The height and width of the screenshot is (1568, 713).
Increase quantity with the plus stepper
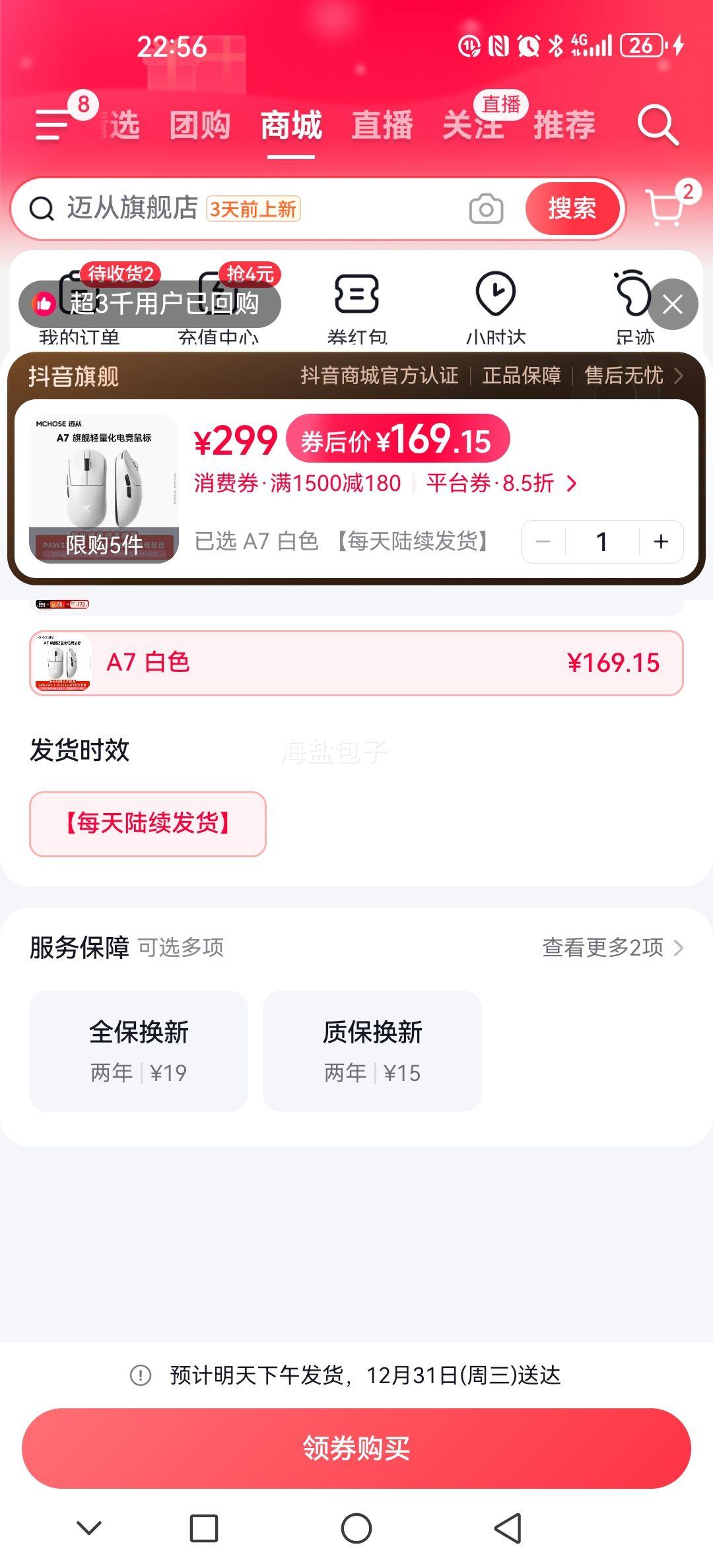tap(661, 541)
